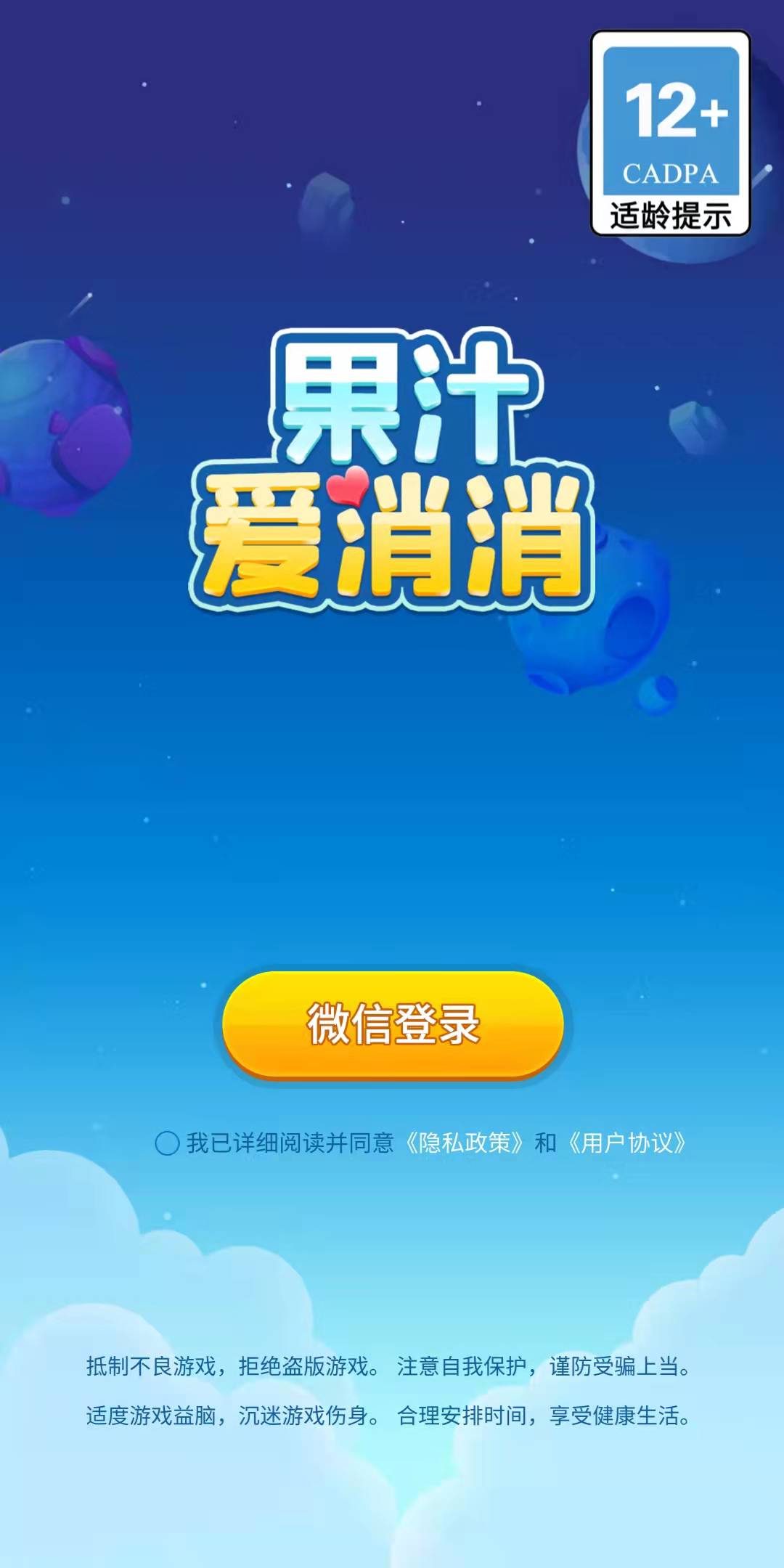The width and height of the screenshot is (784, 1568).
Task: Open the 12+ CADPA 适龄提示 badge
Action: click(671, 134)
